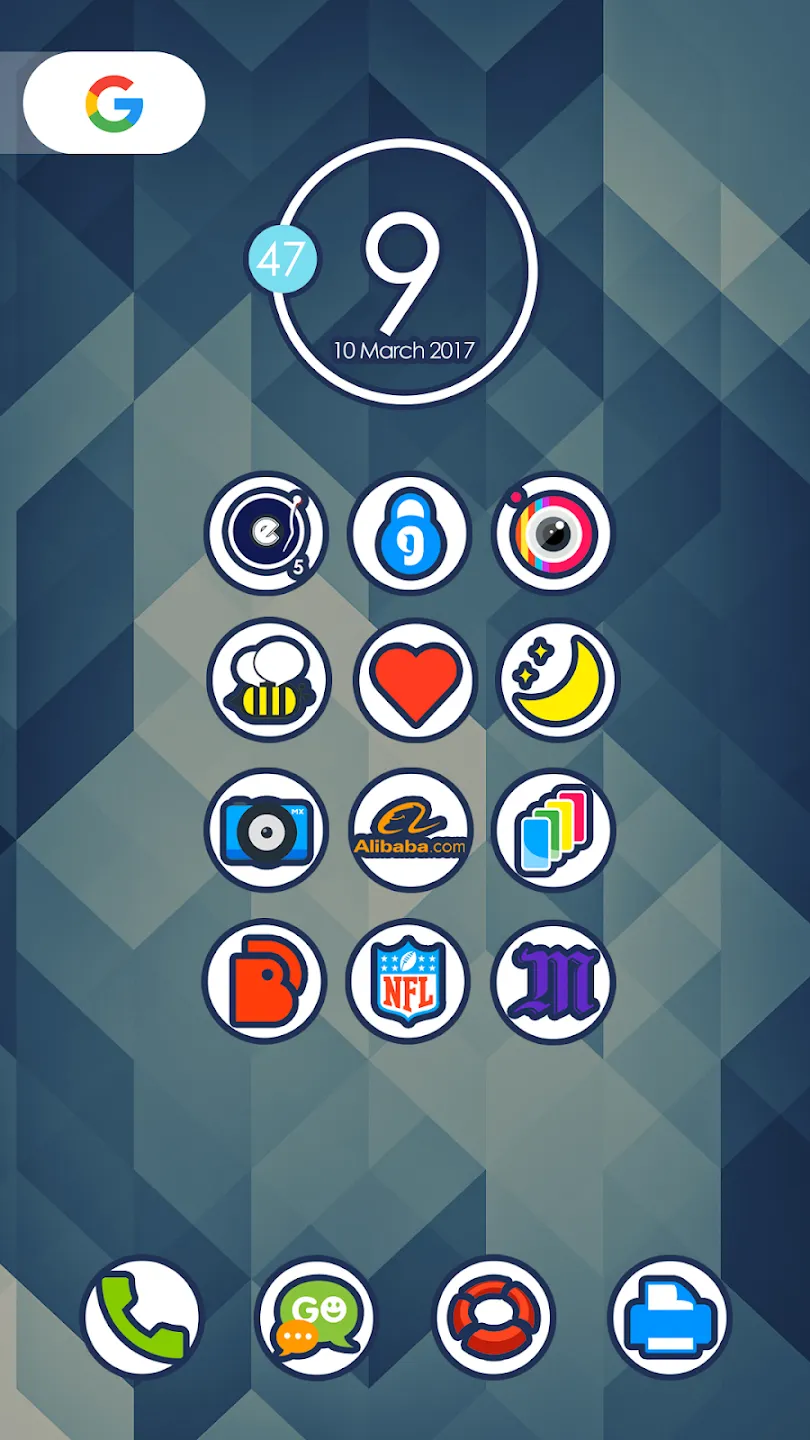Viewport: 810px width, 1440px height.
Task: Launch the rainbow camera lens app
Action: (553, 533)
